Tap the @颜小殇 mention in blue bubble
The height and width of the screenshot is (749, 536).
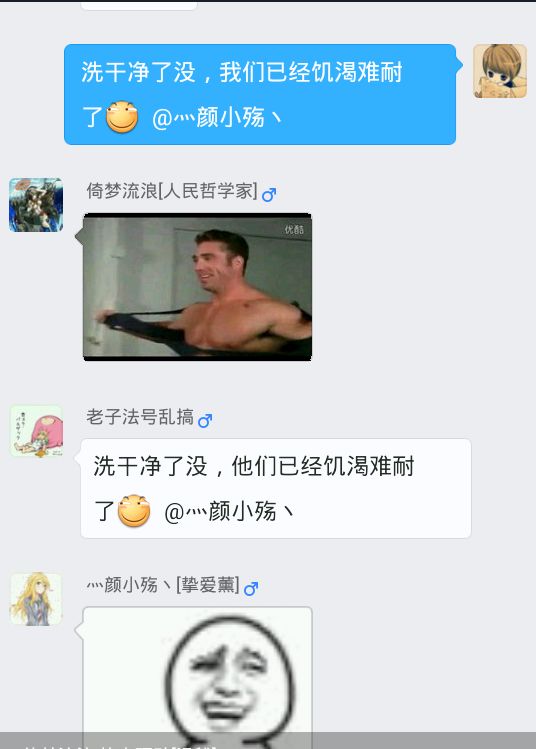coord(216,118)
